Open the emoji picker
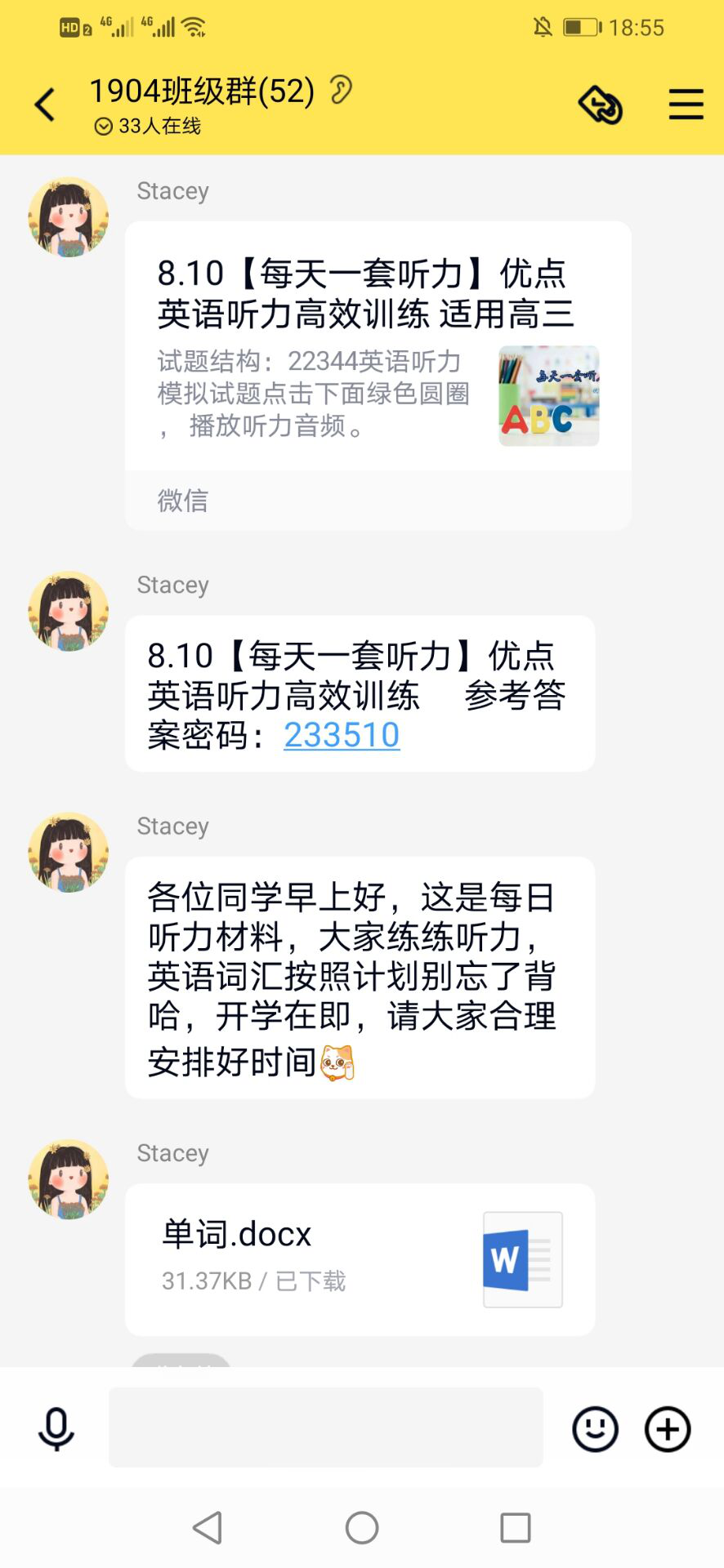This screenshot has width=724, height=1568. point(595,1429)
